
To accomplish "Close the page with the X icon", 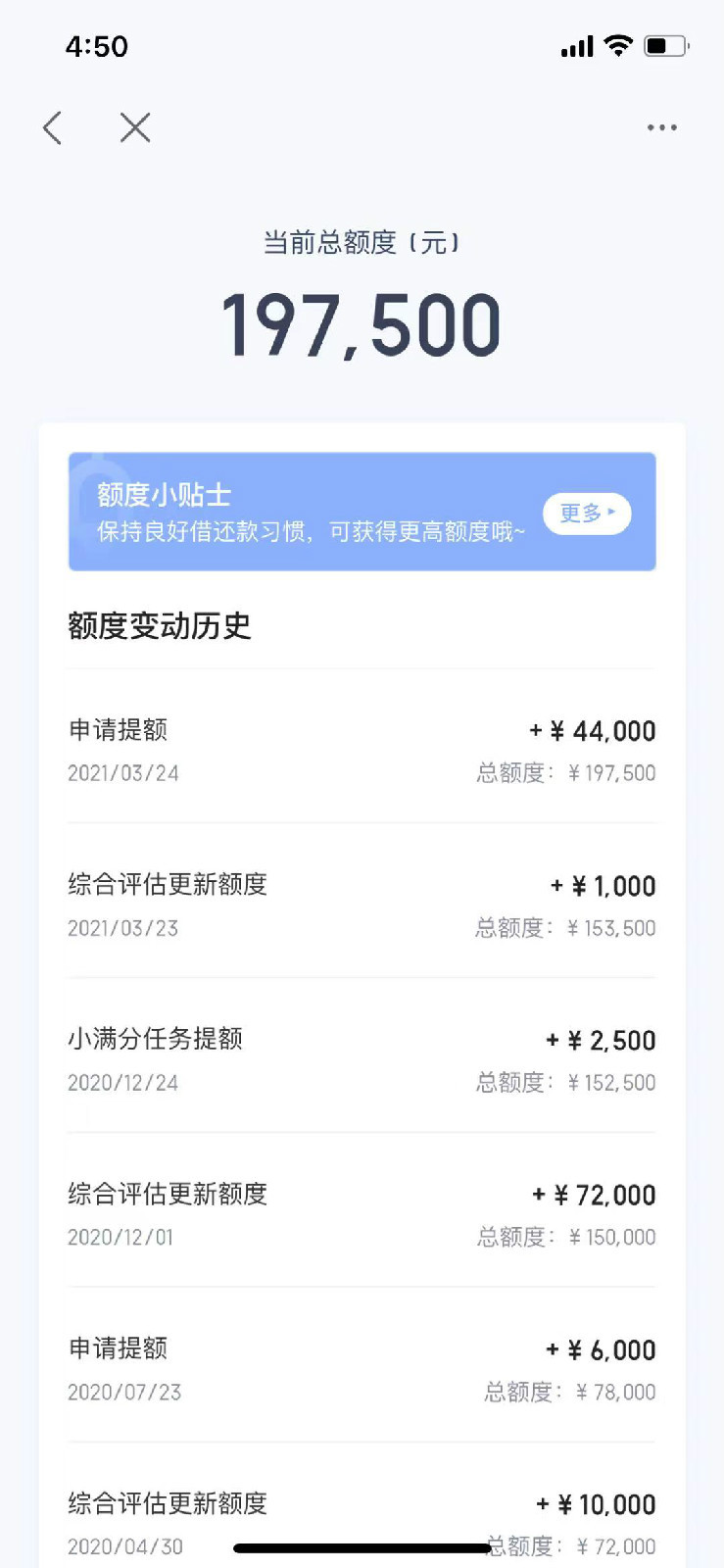I will click(x=135, y=127).
